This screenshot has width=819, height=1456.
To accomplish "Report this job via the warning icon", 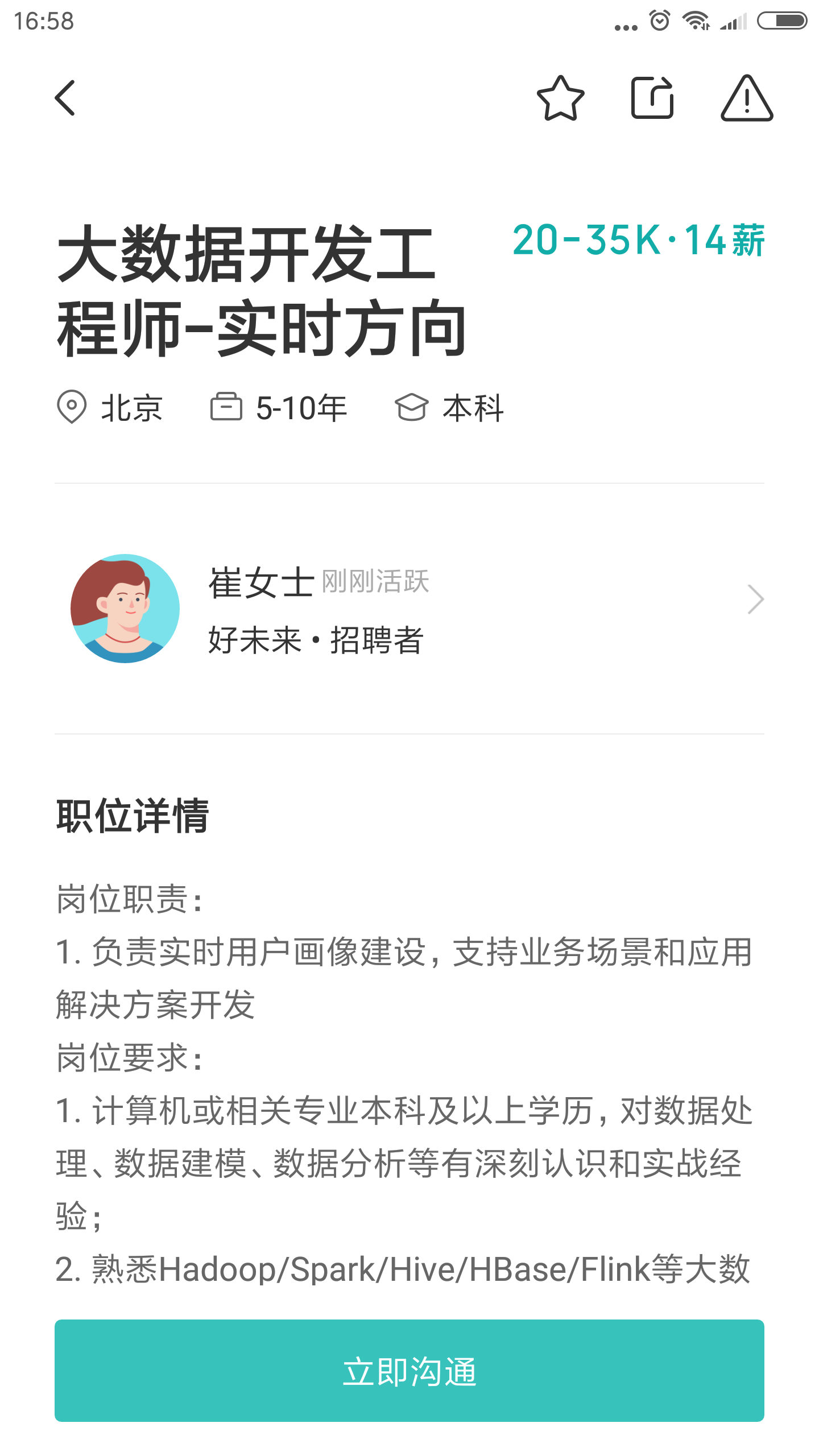I will coord(746,98).
